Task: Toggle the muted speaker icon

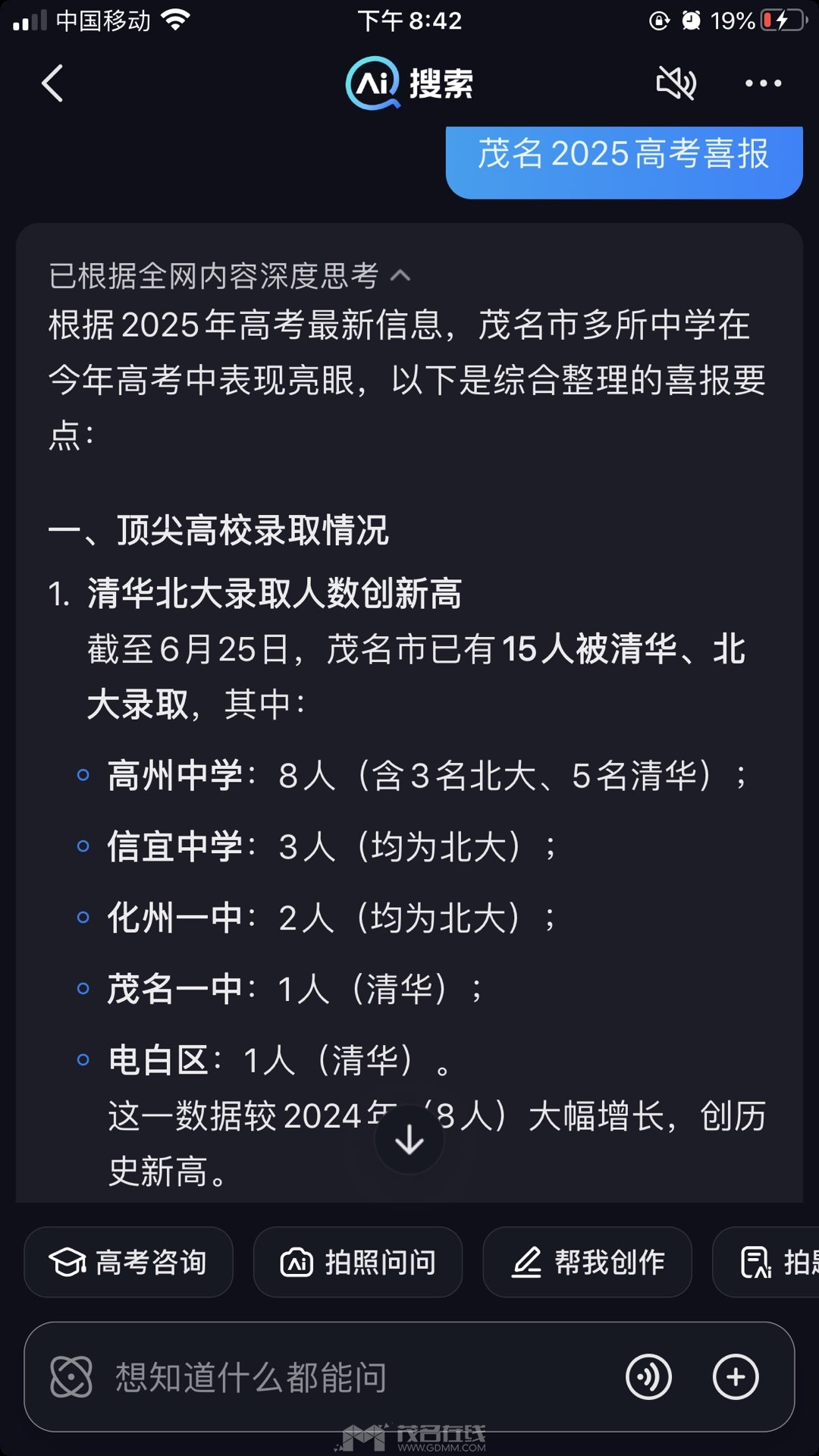Action: 676,83
